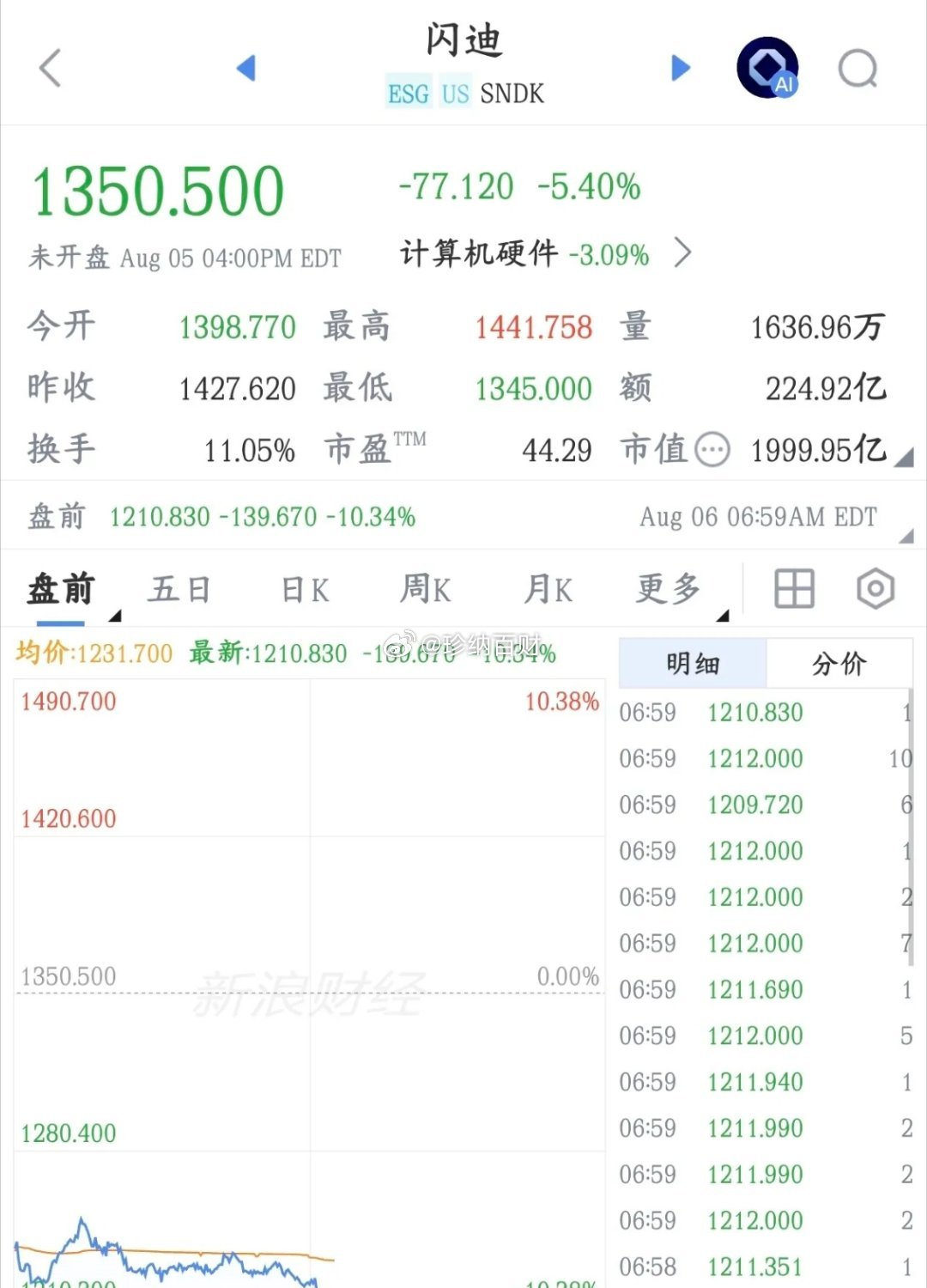Open the chart grid layout icon

tap(794, 589)
